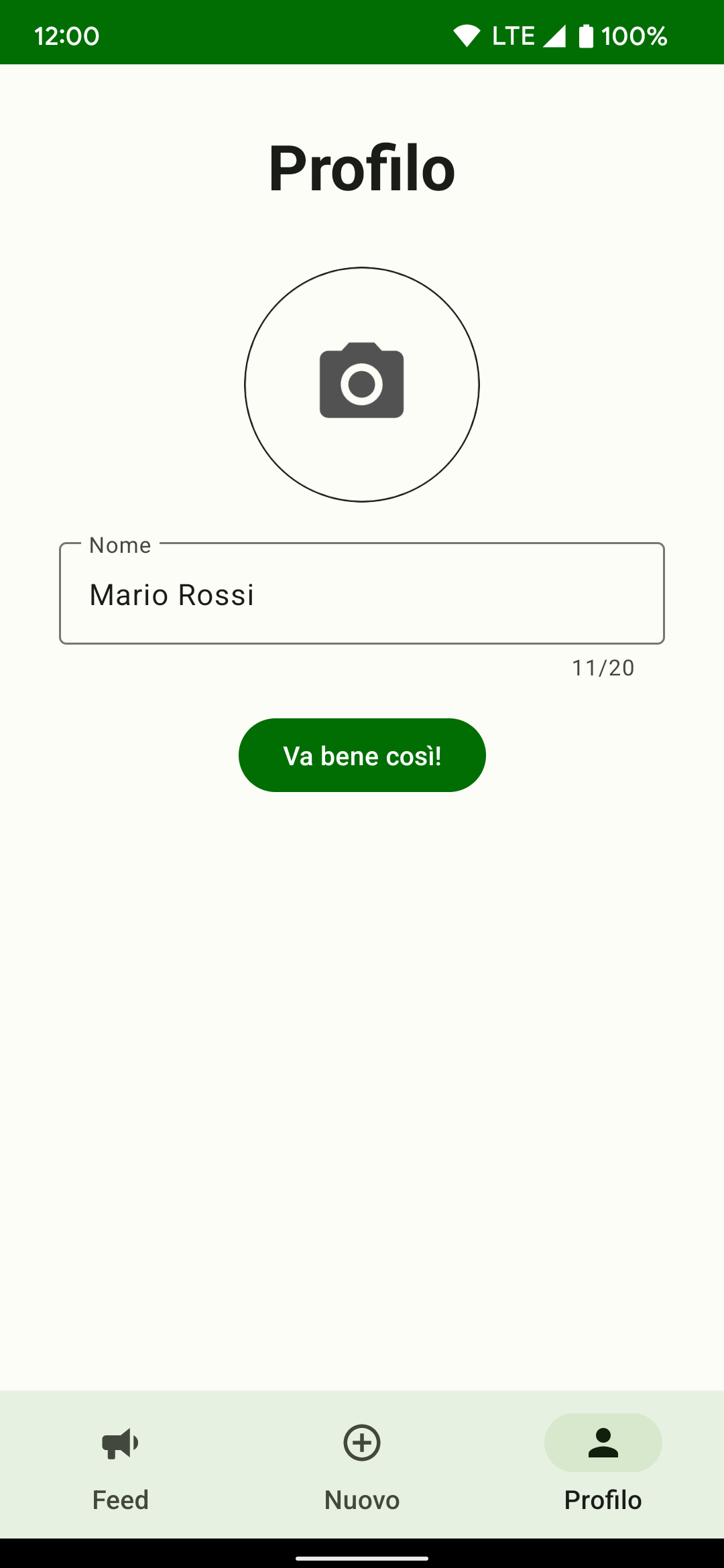Confirm with the 'Va bene così!' button

pyautogui.click(x=362, y=755)
